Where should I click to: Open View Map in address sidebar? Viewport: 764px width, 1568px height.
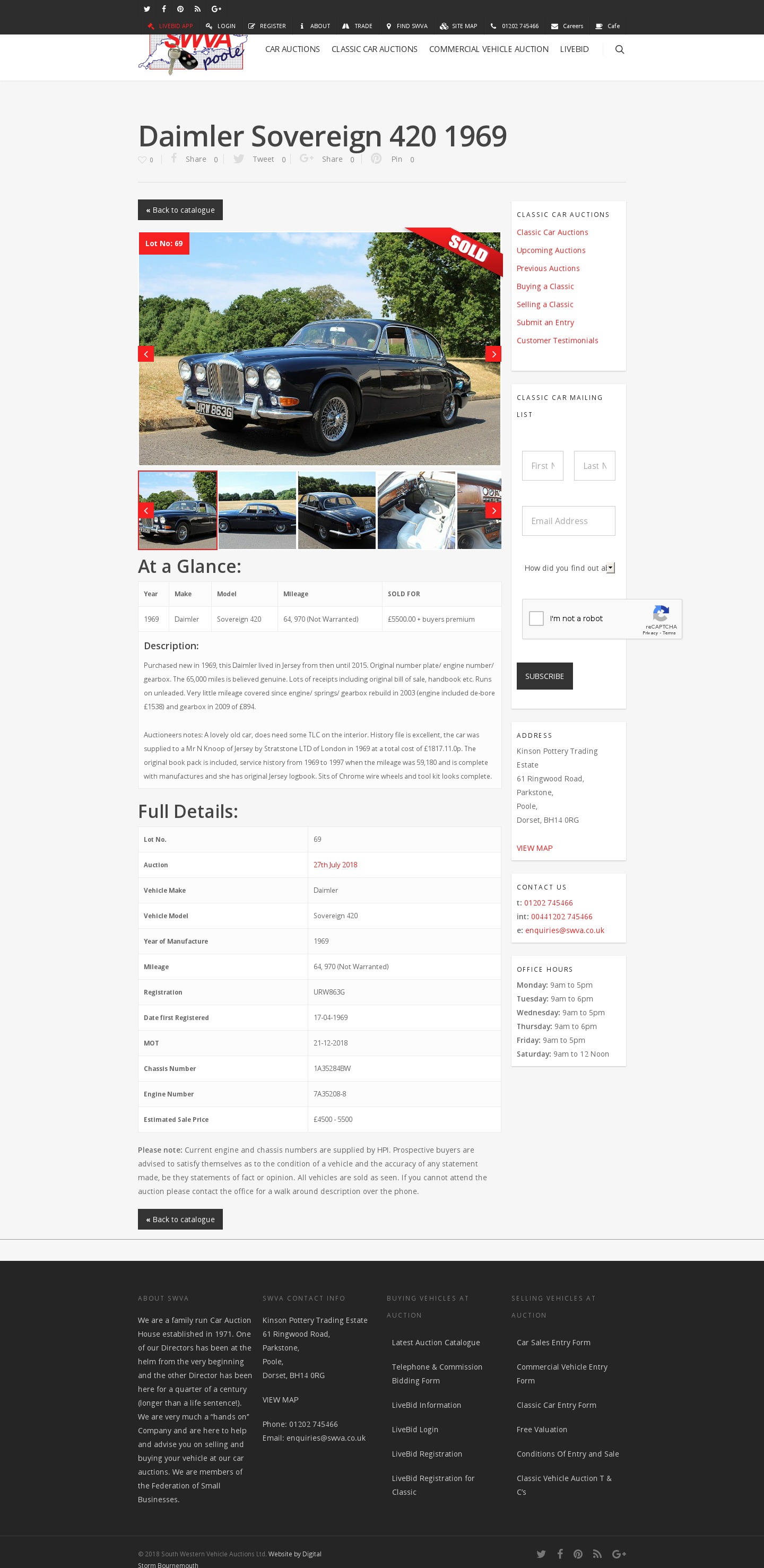(x=534, y=848)
